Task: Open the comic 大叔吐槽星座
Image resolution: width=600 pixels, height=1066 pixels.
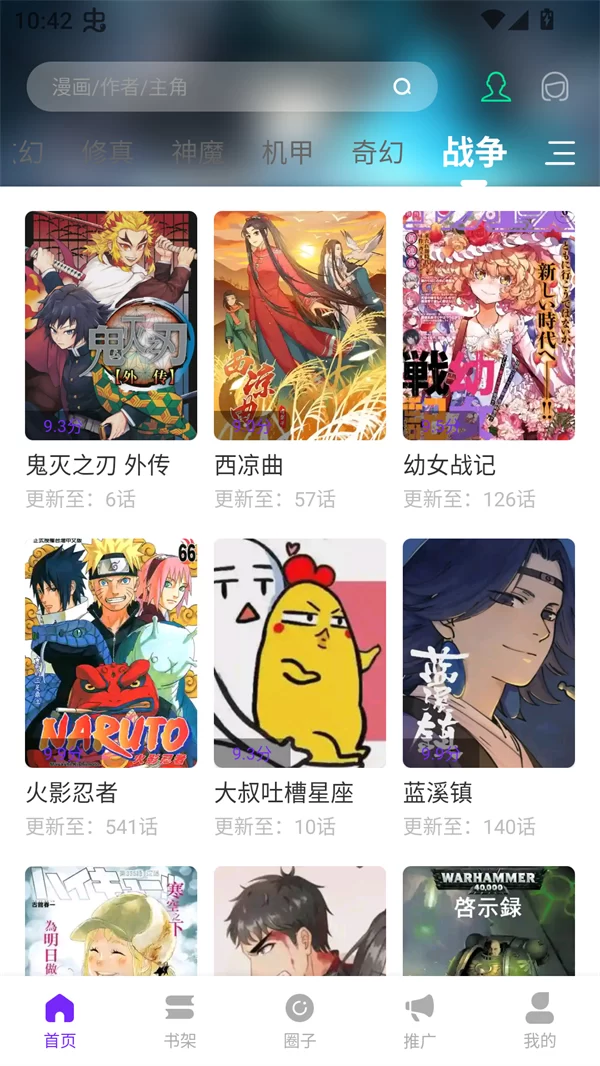Action: tap(300, 654)
